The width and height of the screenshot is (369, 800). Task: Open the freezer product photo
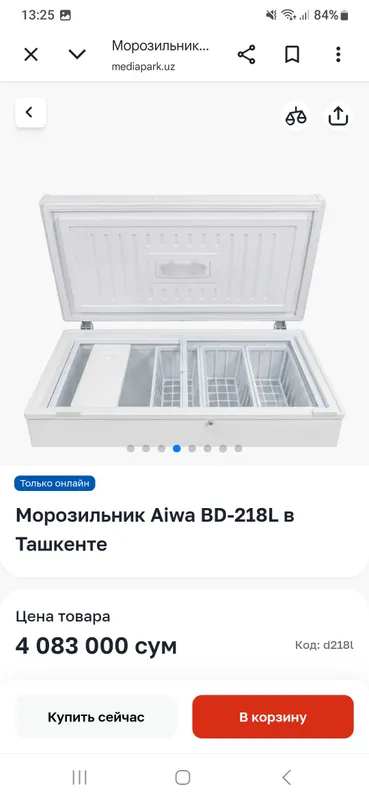[x=184, y=319]
